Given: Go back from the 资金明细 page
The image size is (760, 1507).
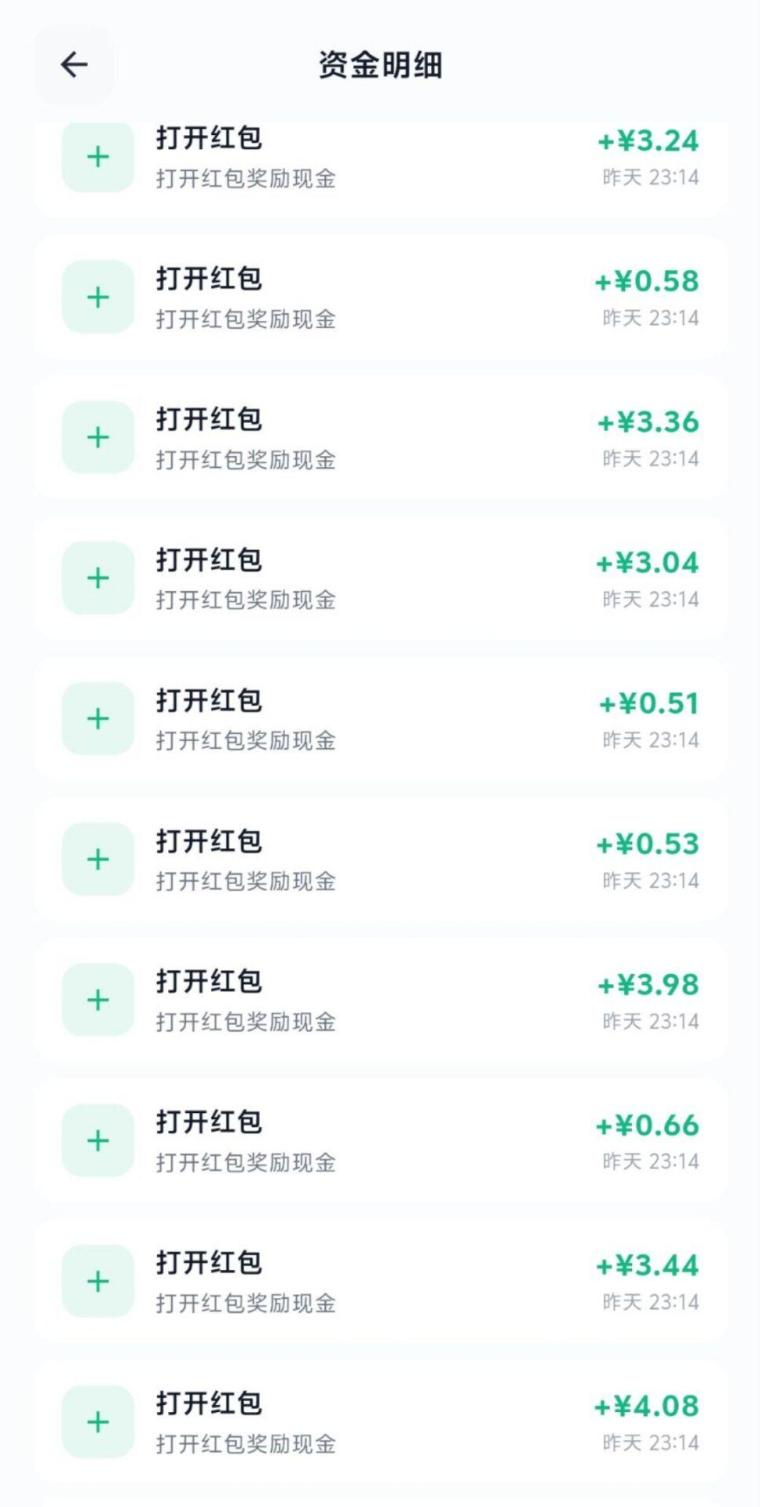Looking at the screenshot, I should click(x=74, y=65).
